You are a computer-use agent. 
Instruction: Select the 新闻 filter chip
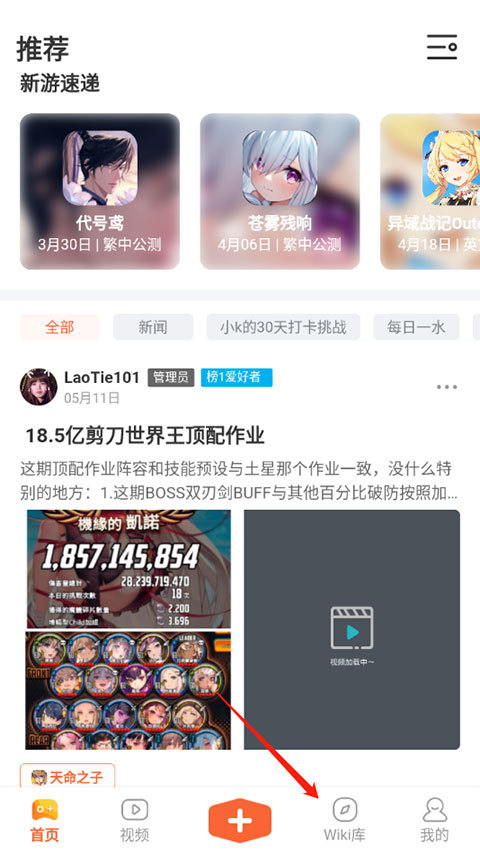pos(153,327)
